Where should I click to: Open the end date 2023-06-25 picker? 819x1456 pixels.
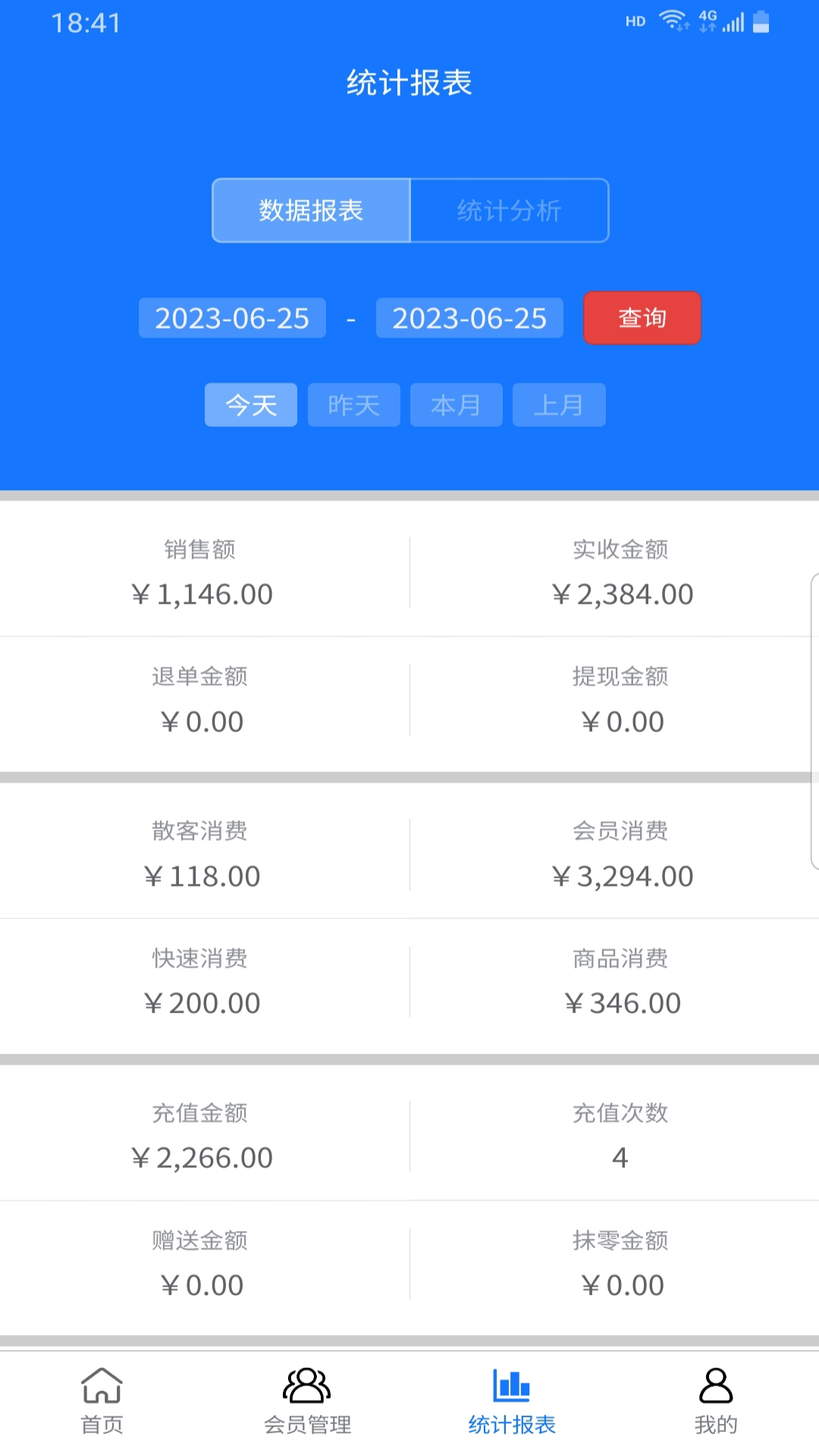tap(469, 318)
